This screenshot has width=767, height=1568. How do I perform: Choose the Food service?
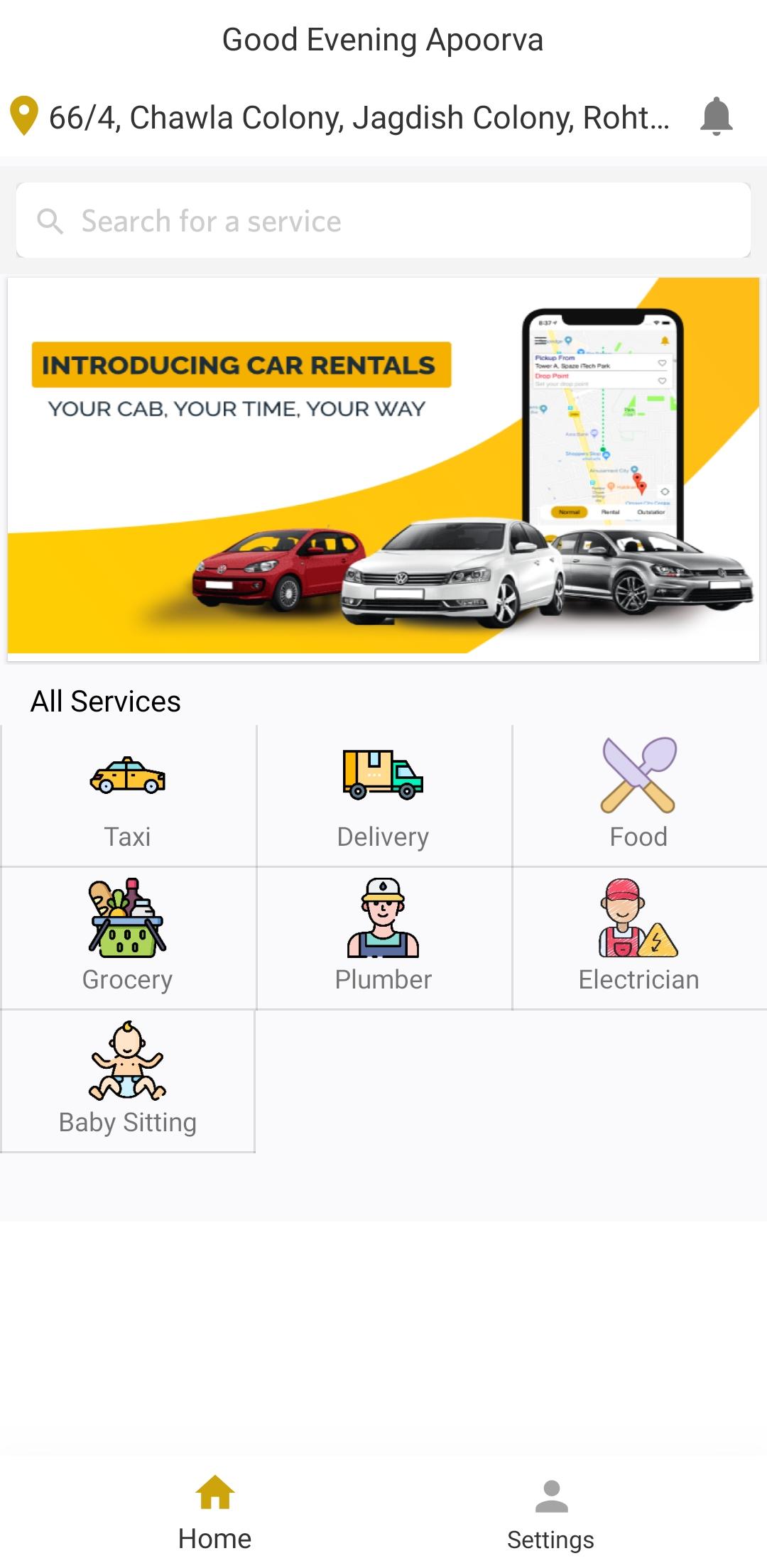click(639, 796)
